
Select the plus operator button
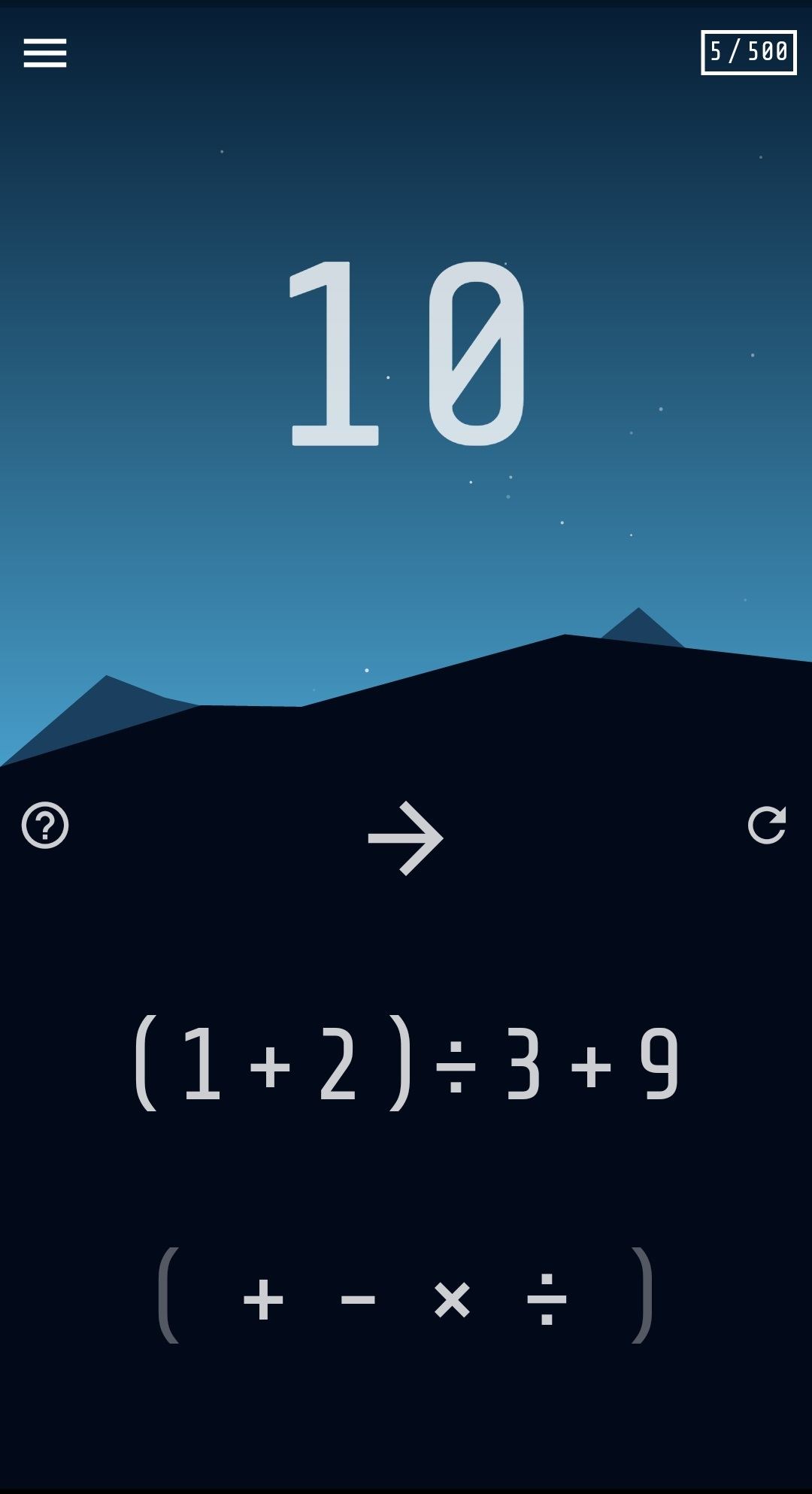264,1299
